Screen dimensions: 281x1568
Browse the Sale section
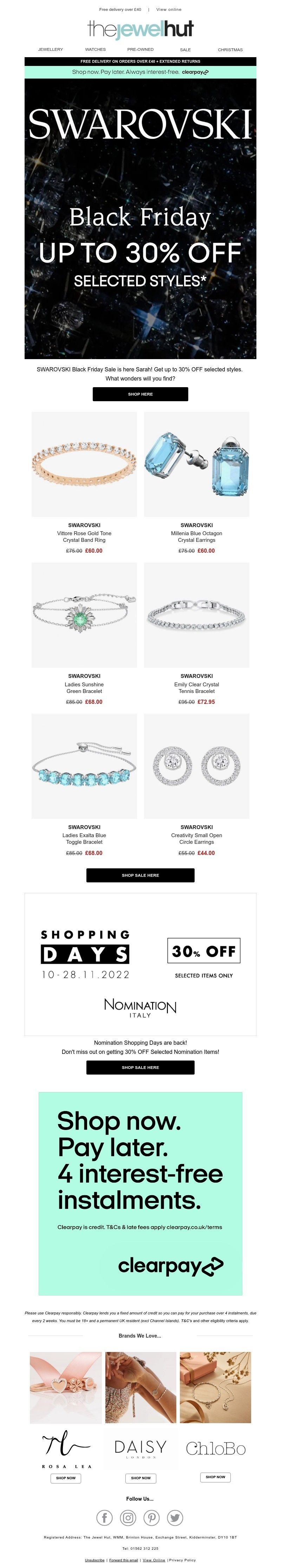[185, 49]
